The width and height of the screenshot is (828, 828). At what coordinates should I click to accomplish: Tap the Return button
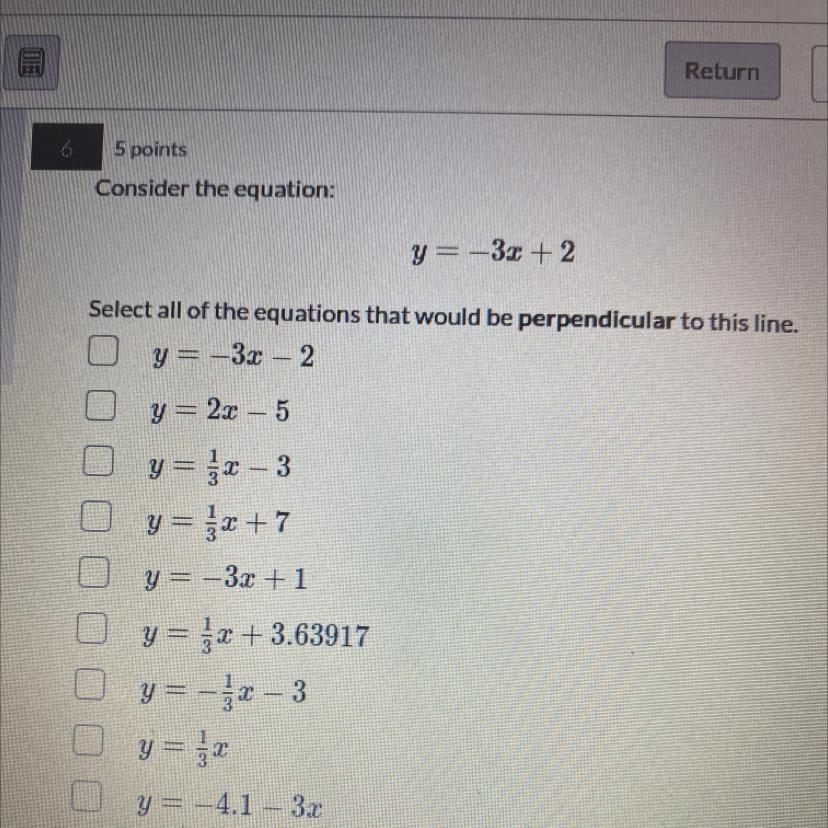722,71
